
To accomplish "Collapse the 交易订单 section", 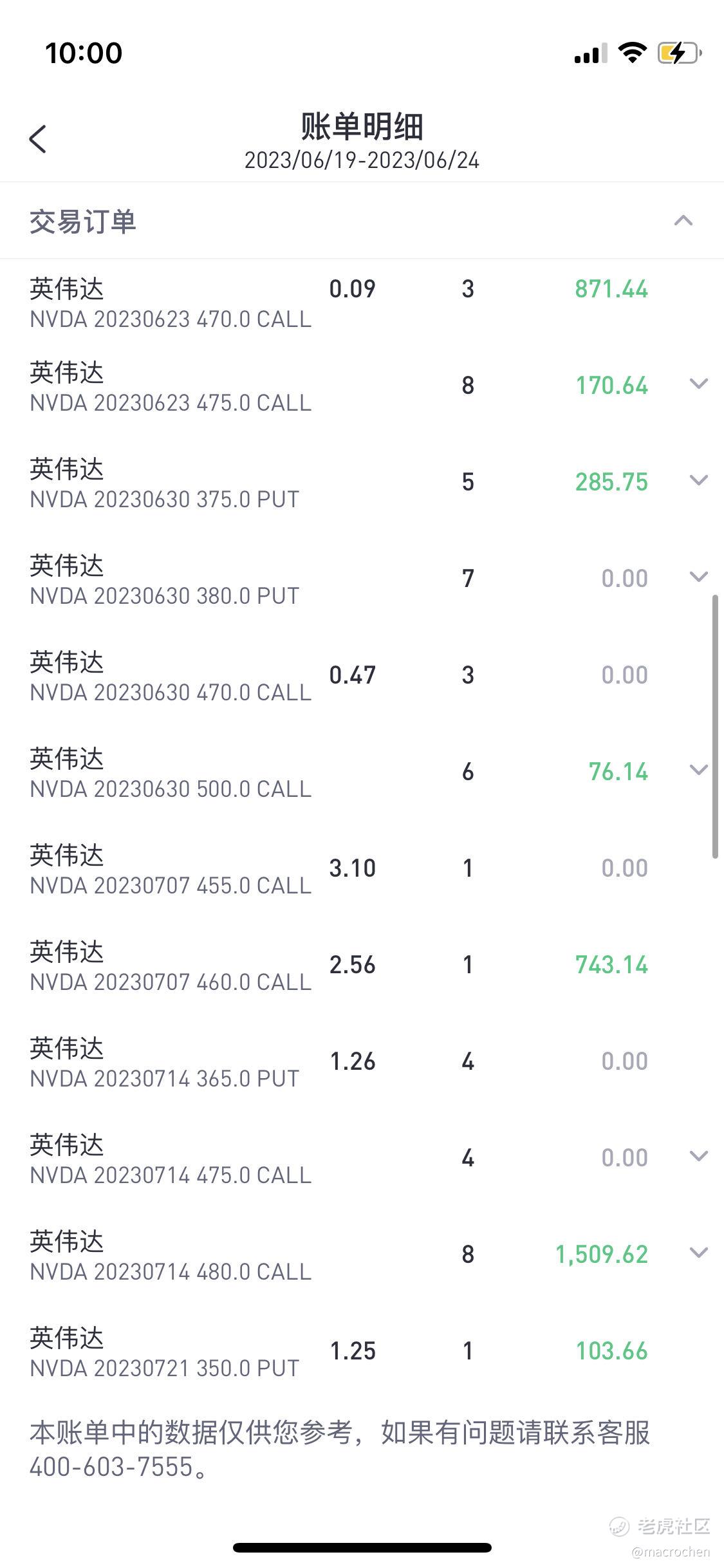I will 683,221.
